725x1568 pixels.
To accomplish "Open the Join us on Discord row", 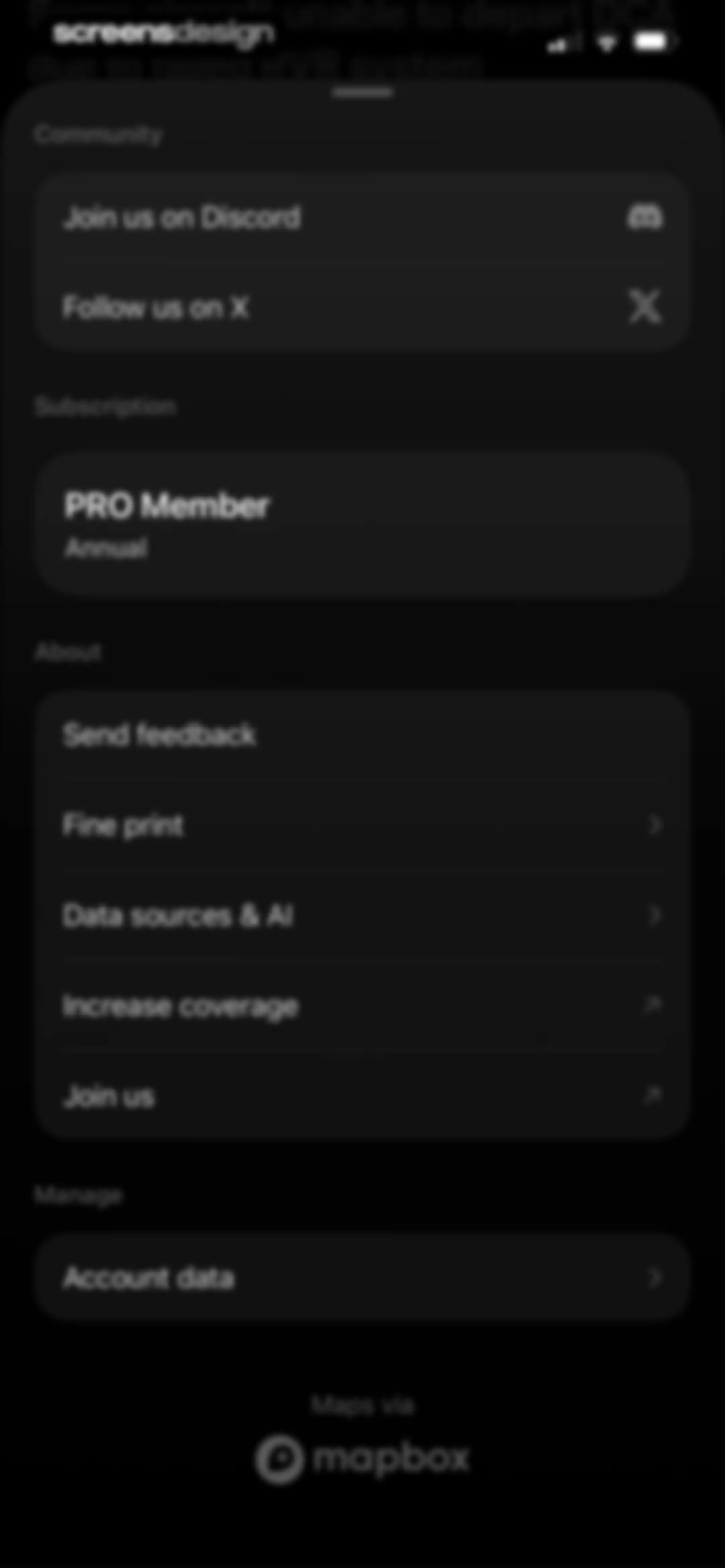I will 362,217.
